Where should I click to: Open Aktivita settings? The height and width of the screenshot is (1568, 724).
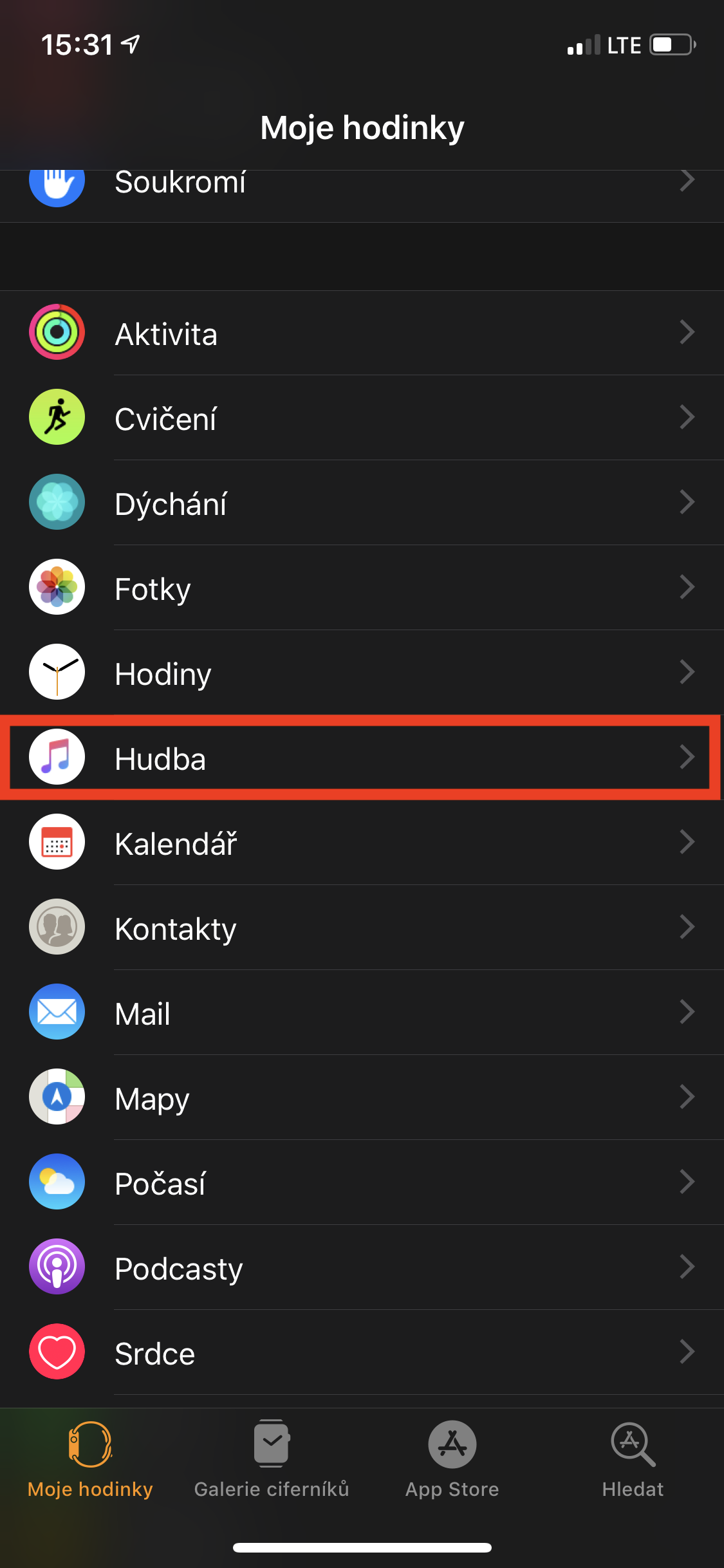360,333
